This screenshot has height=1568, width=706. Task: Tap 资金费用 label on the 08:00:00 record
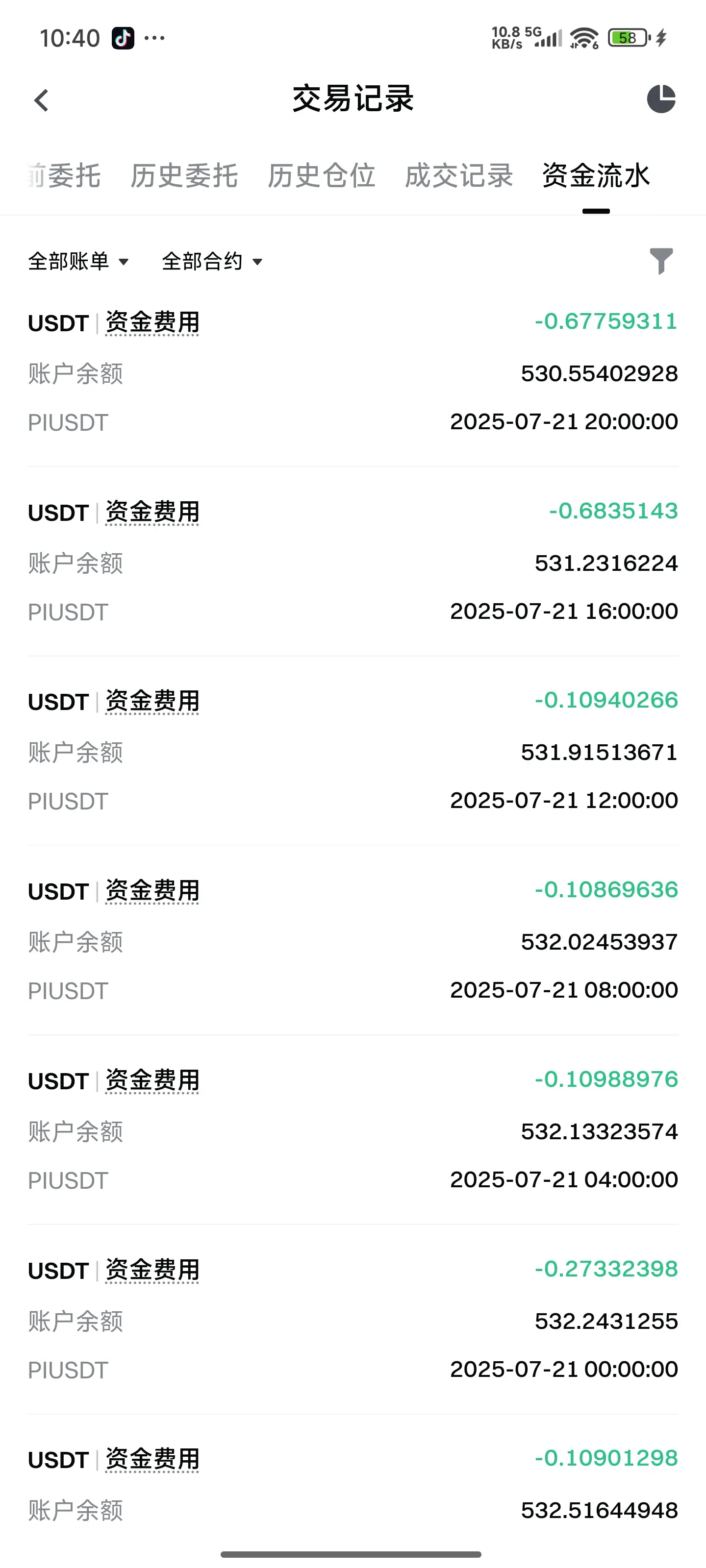[152, 891]
